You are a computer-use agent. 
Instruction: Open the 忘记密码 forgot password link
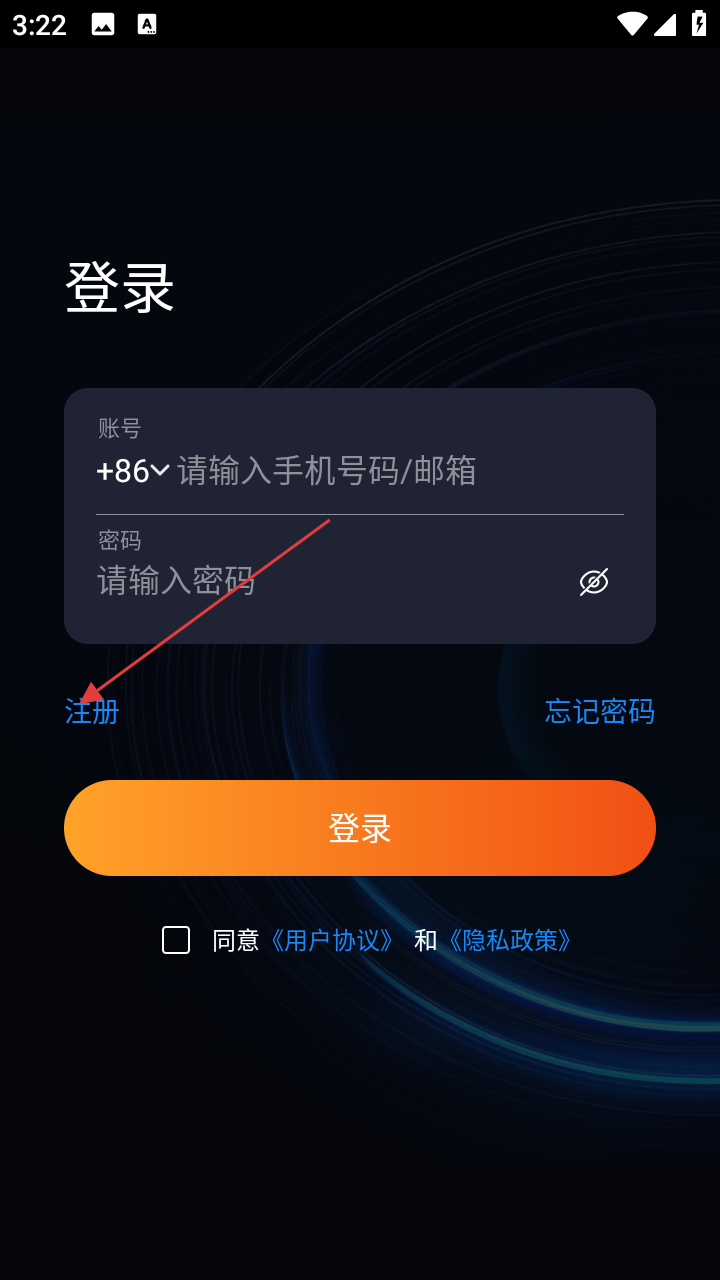pos(599,712)
